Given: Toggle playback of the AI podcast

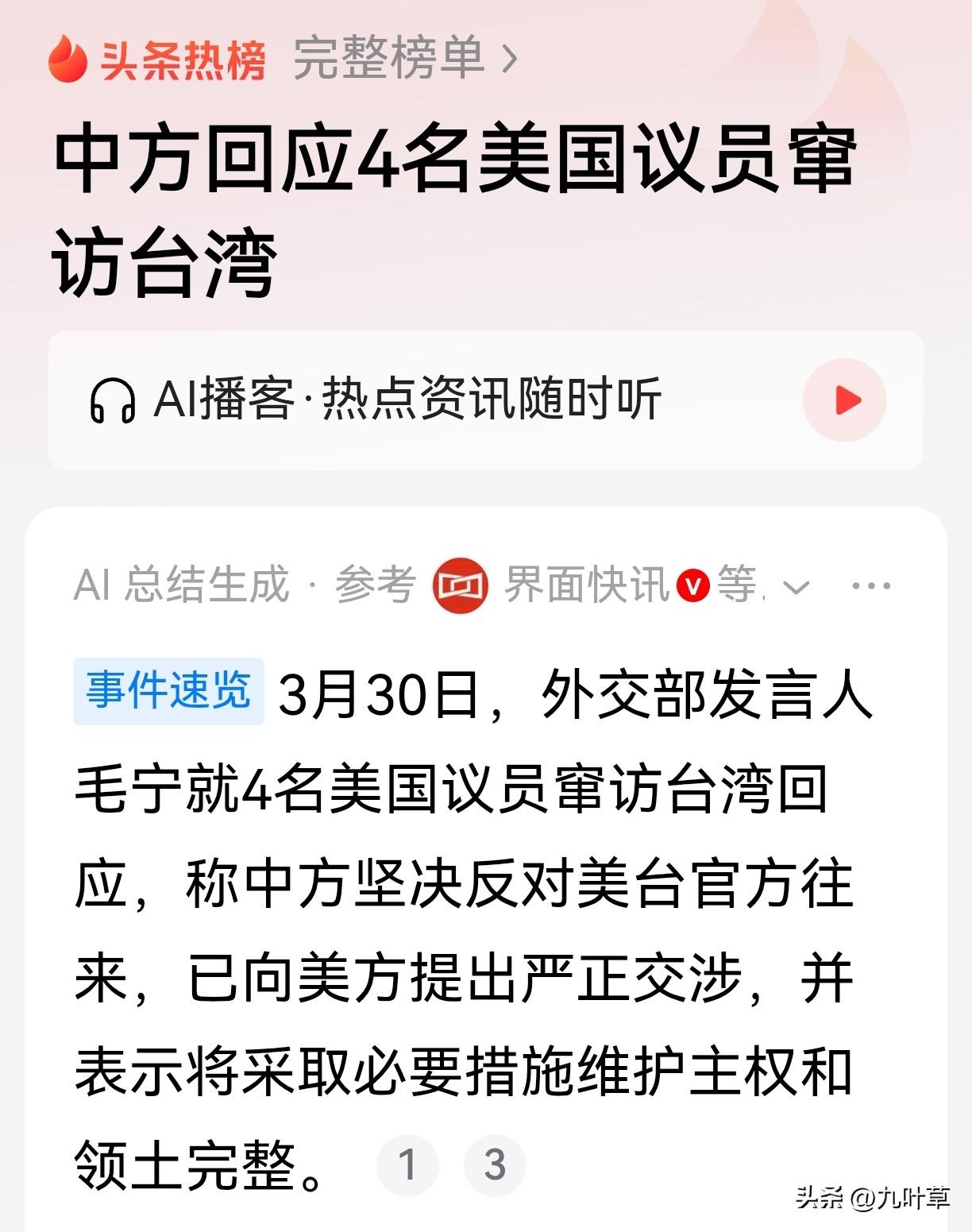Looking at the screenshot, I should pos(847,401).
